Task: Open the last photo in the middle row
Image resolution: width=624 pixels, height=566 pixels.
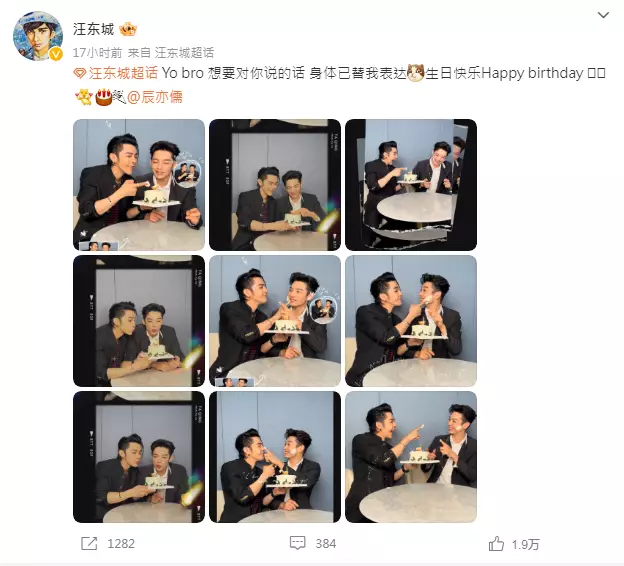Action: [410, 321]
